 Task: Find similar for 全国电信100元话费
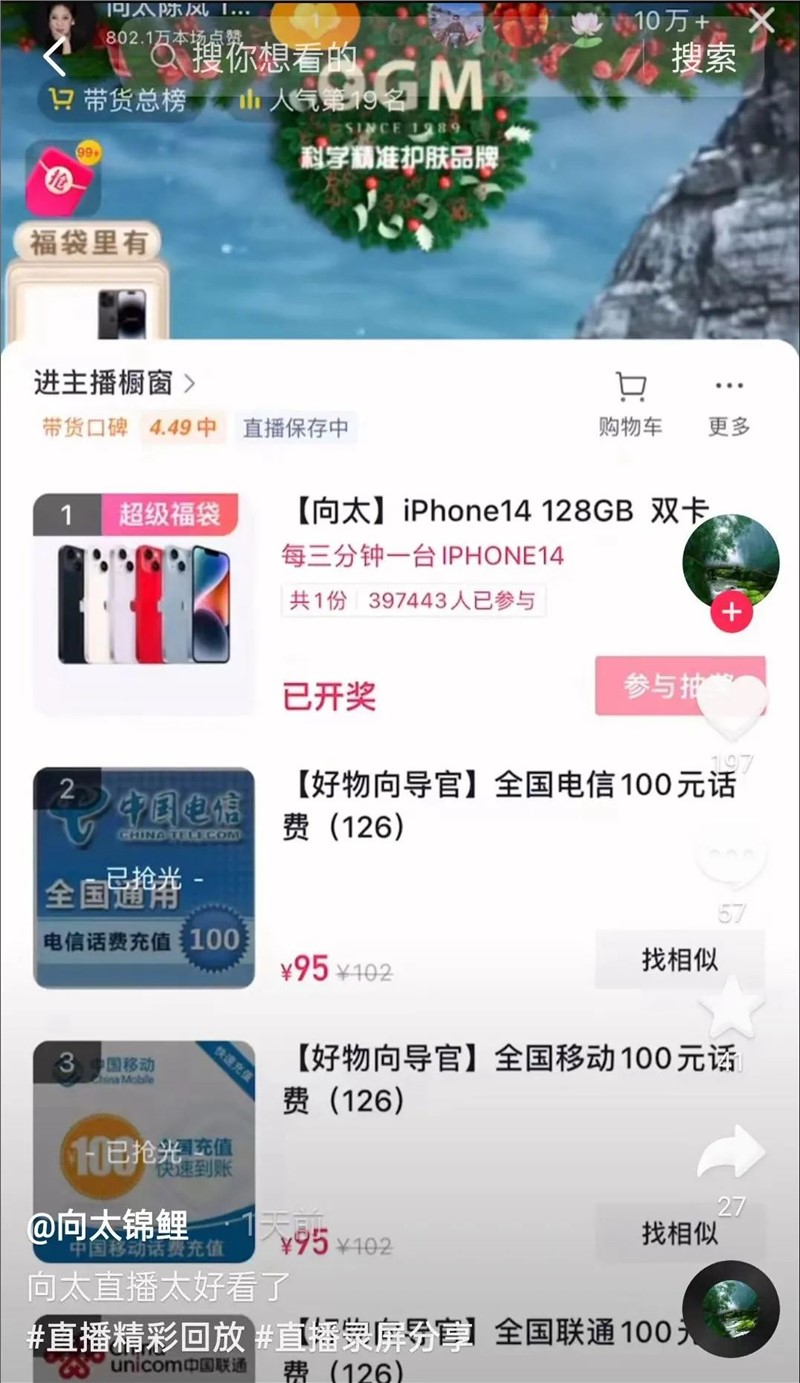tap(680, 959)
